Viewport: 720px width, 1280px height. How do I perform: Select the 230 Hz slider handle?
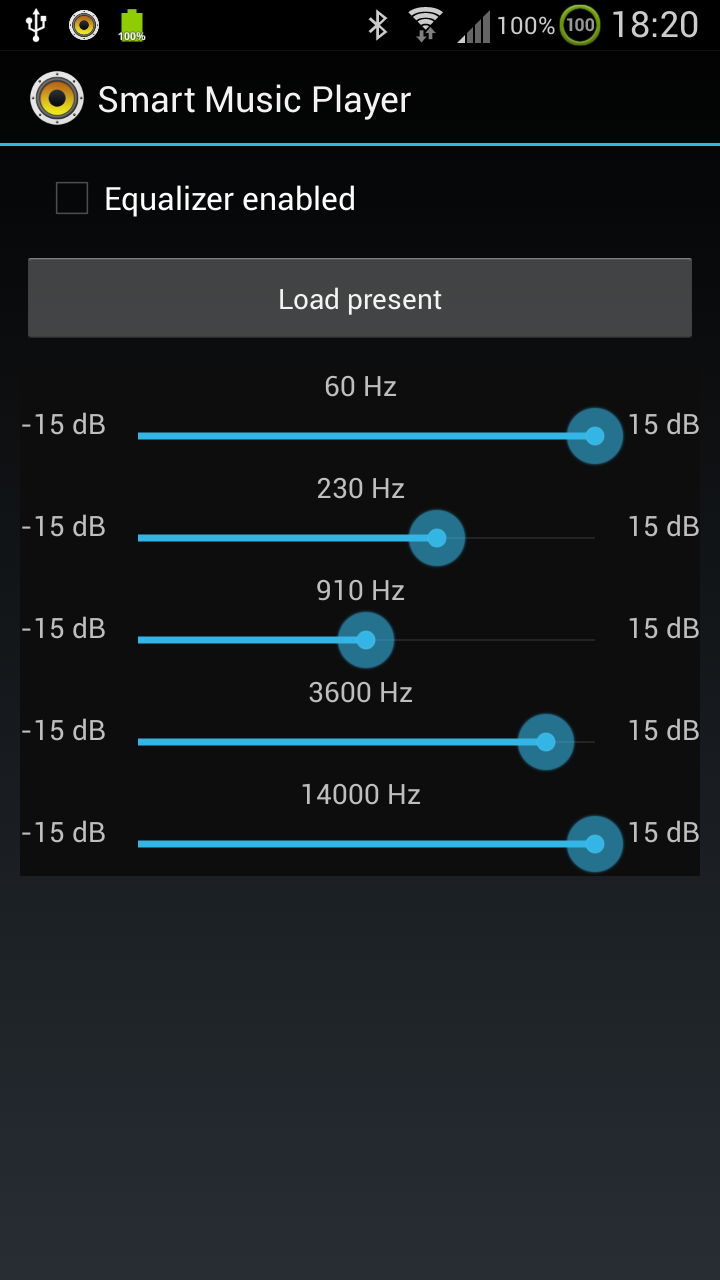pyautogui.click(x=437, y=537)
